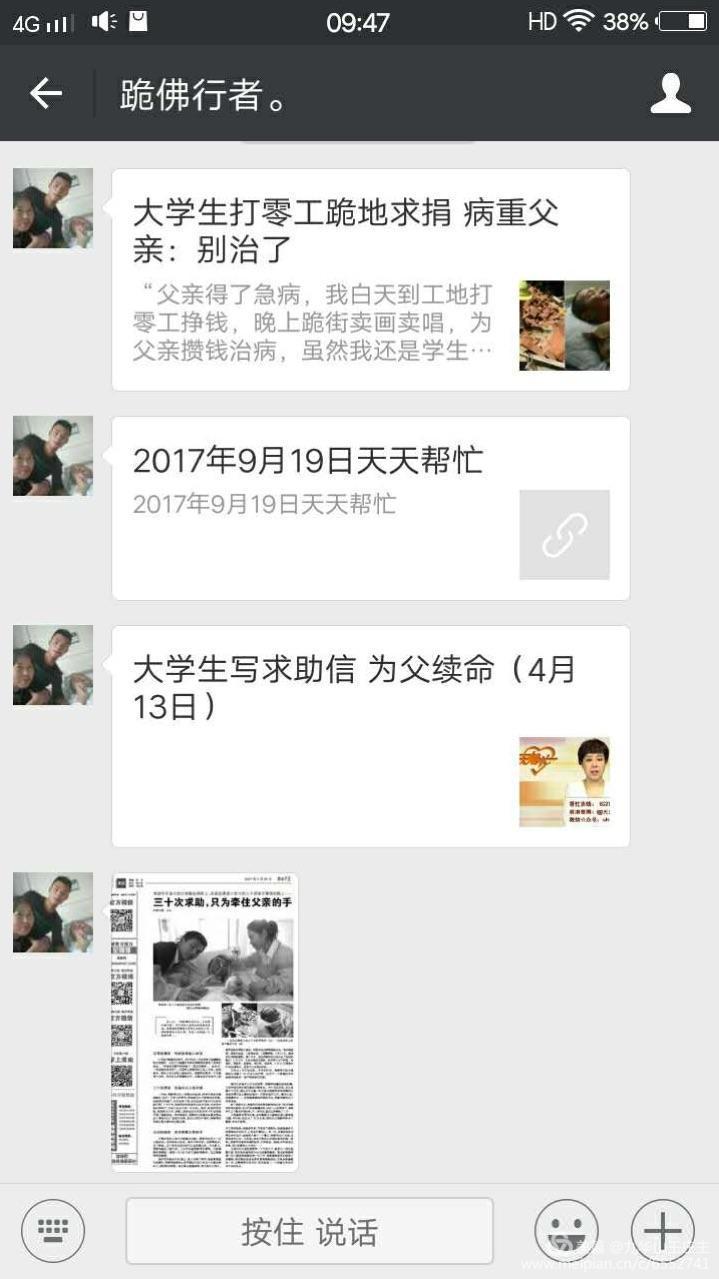
Task: Open the plus attachments menu
Action: [662, 1231]
